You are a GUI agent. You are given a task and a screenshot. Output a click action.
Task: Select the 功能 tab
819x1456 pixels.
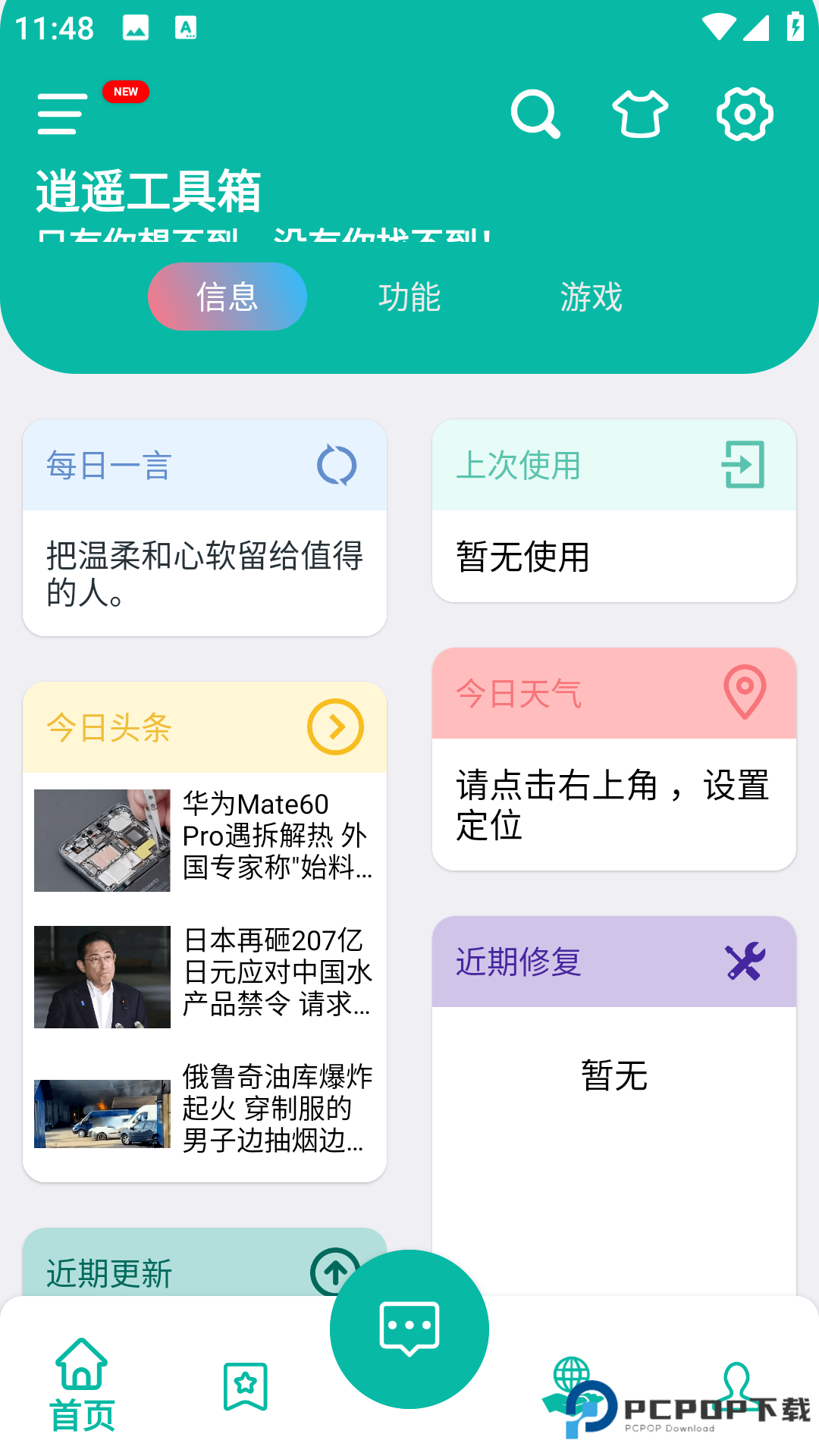[x=410, y=297]
